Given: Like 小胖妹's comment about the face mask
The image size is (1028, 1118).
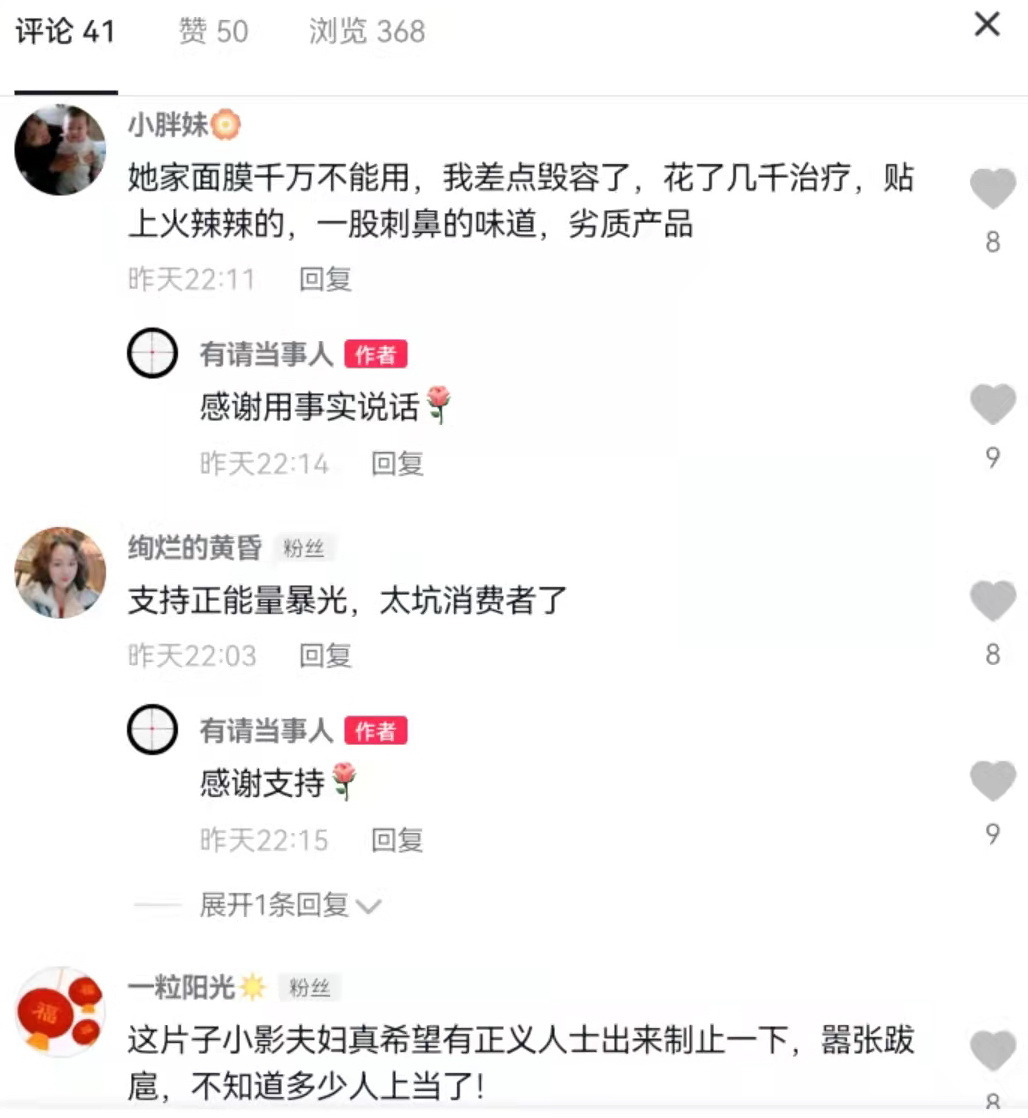Looking at the screenshot, I should (x=993, y=189).
